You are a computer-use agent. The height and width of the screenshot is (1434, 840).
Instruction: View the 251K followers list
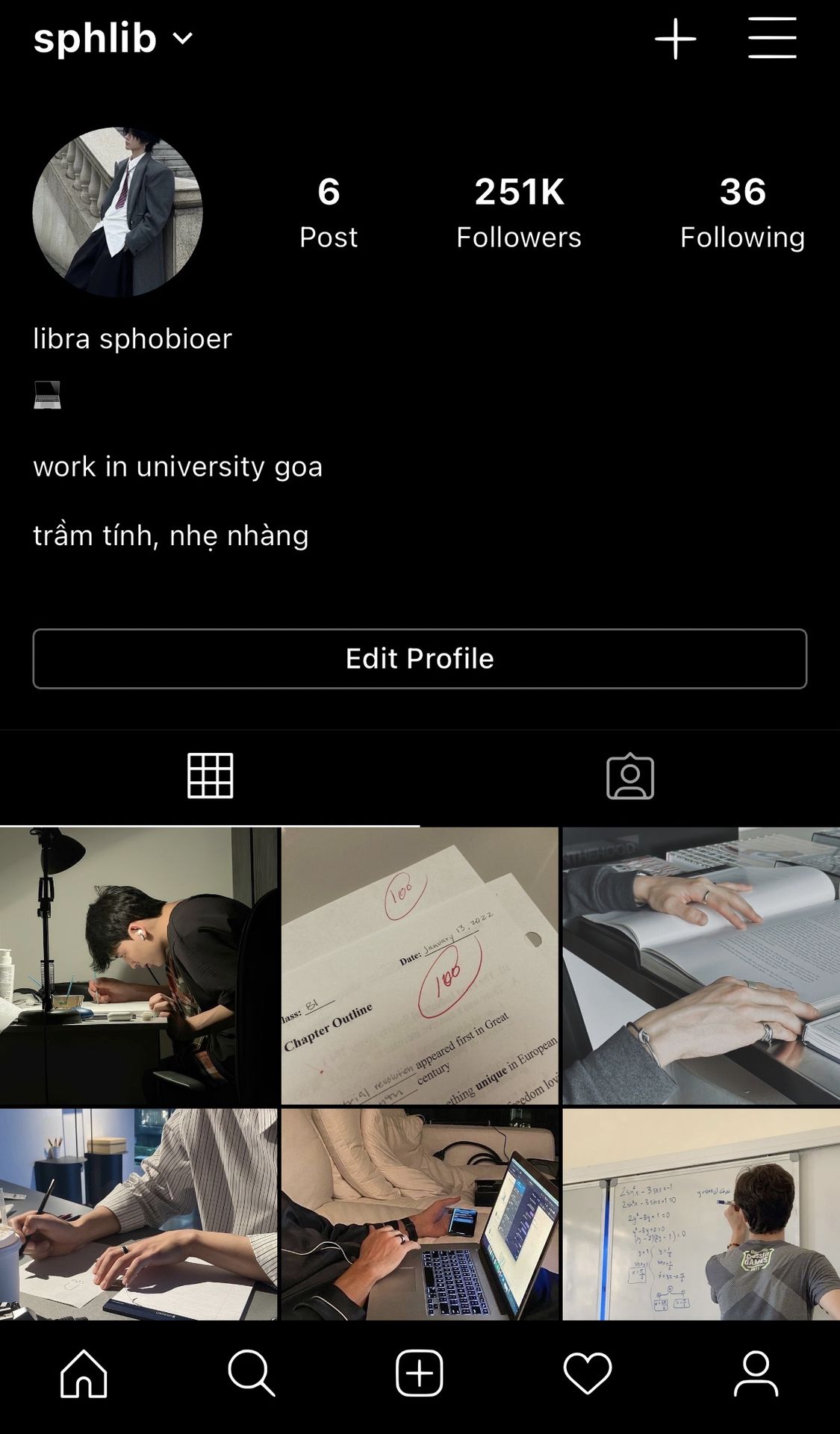tap(519, 212)
